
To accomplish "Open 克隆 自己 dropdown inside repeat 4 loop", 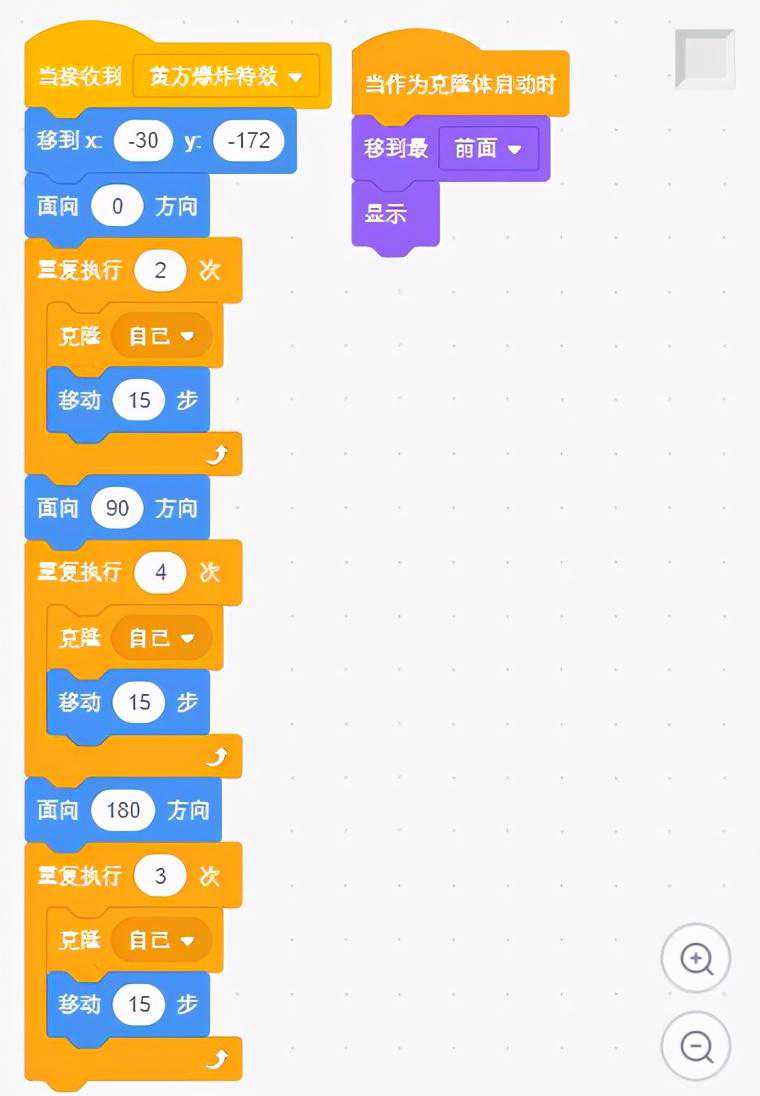I will pyautogui.click(x=161, y=638).
